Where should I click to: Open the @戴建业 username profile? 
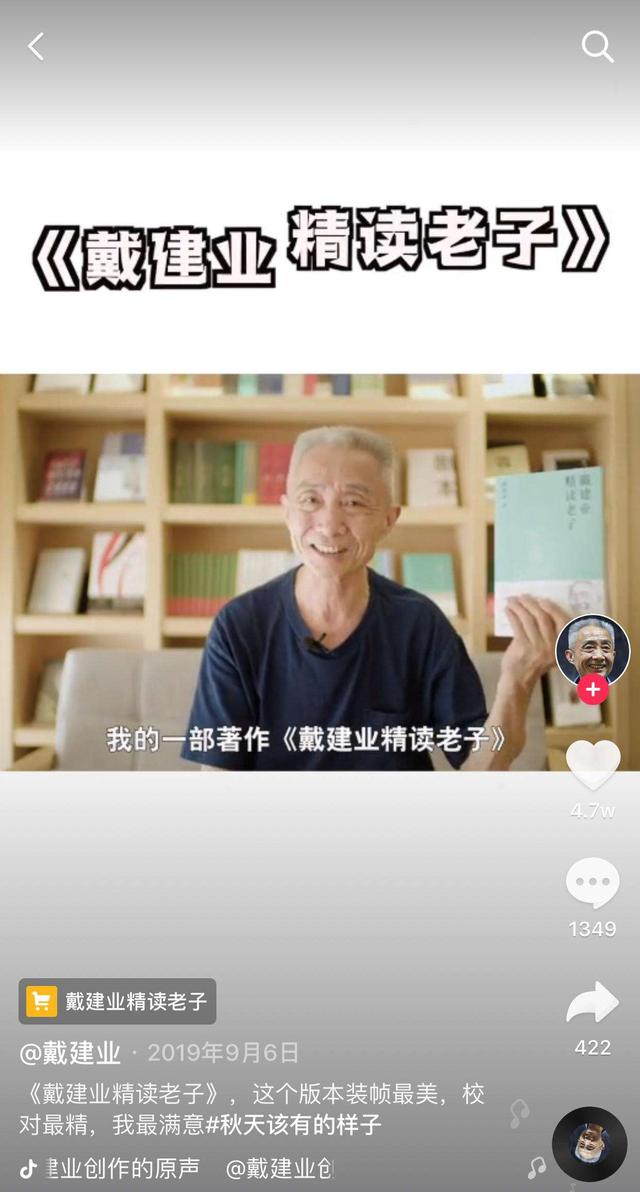pos(70,1053)
